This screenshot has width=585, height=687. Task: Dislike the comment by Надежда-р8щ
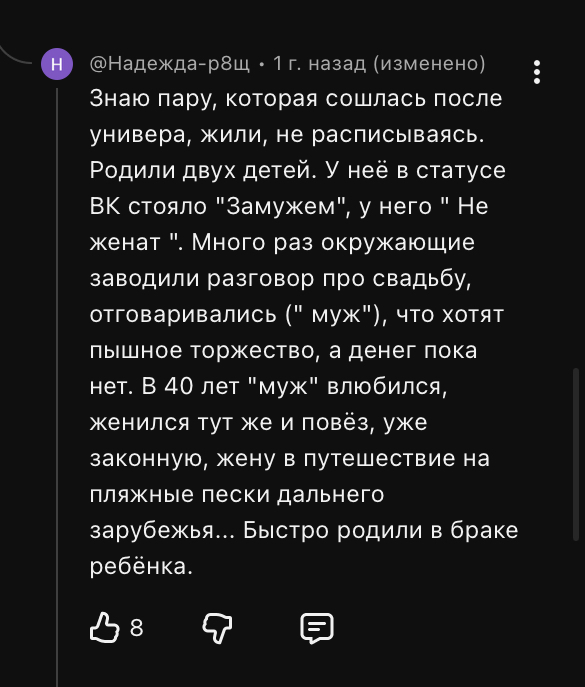(x=217, y=627)
